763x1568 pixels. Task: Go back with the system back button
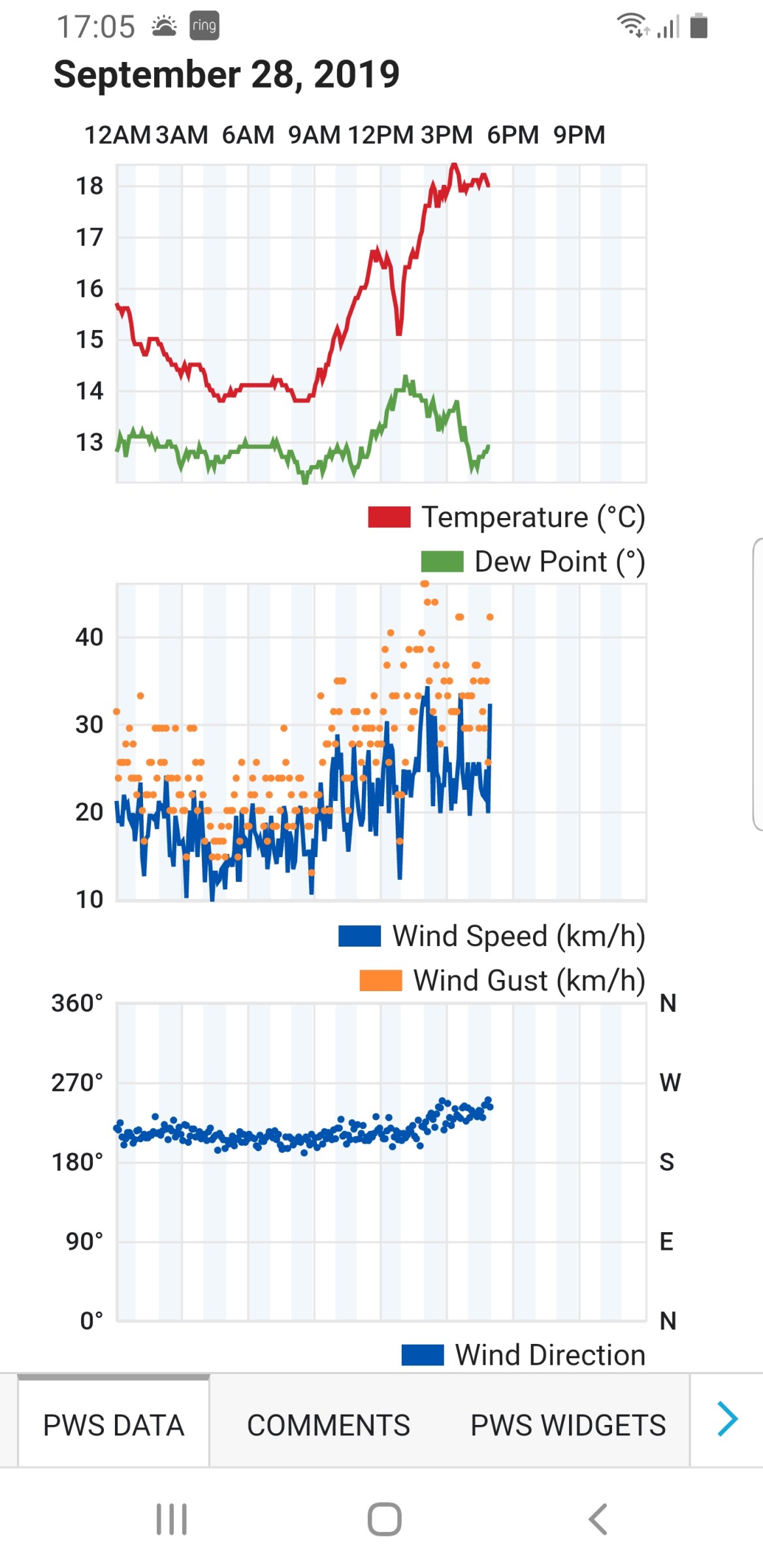pos(598,1519)
